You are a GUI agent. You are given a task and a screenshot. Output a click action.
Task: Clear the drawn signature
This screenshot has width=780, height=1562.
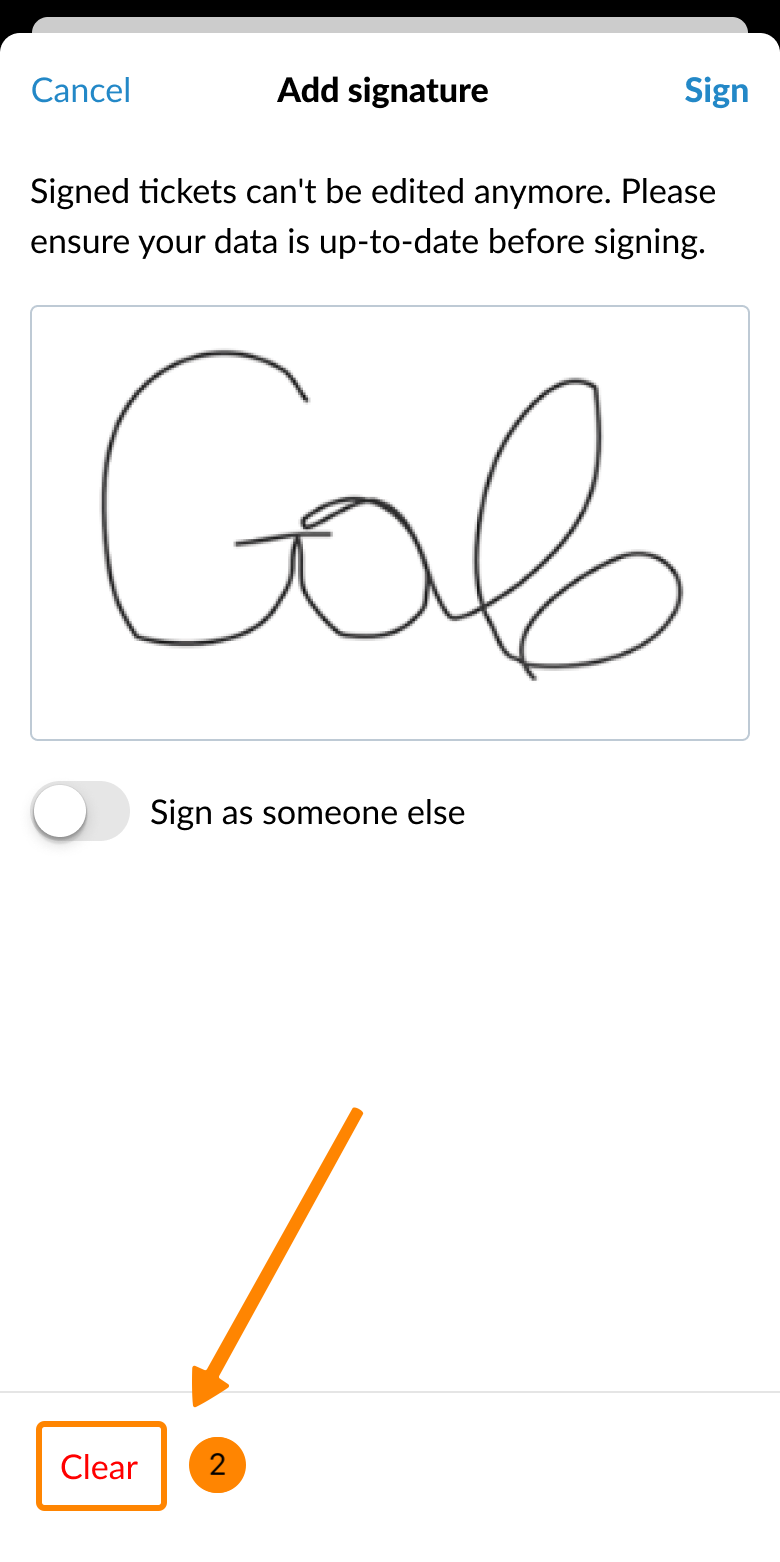100,1466
